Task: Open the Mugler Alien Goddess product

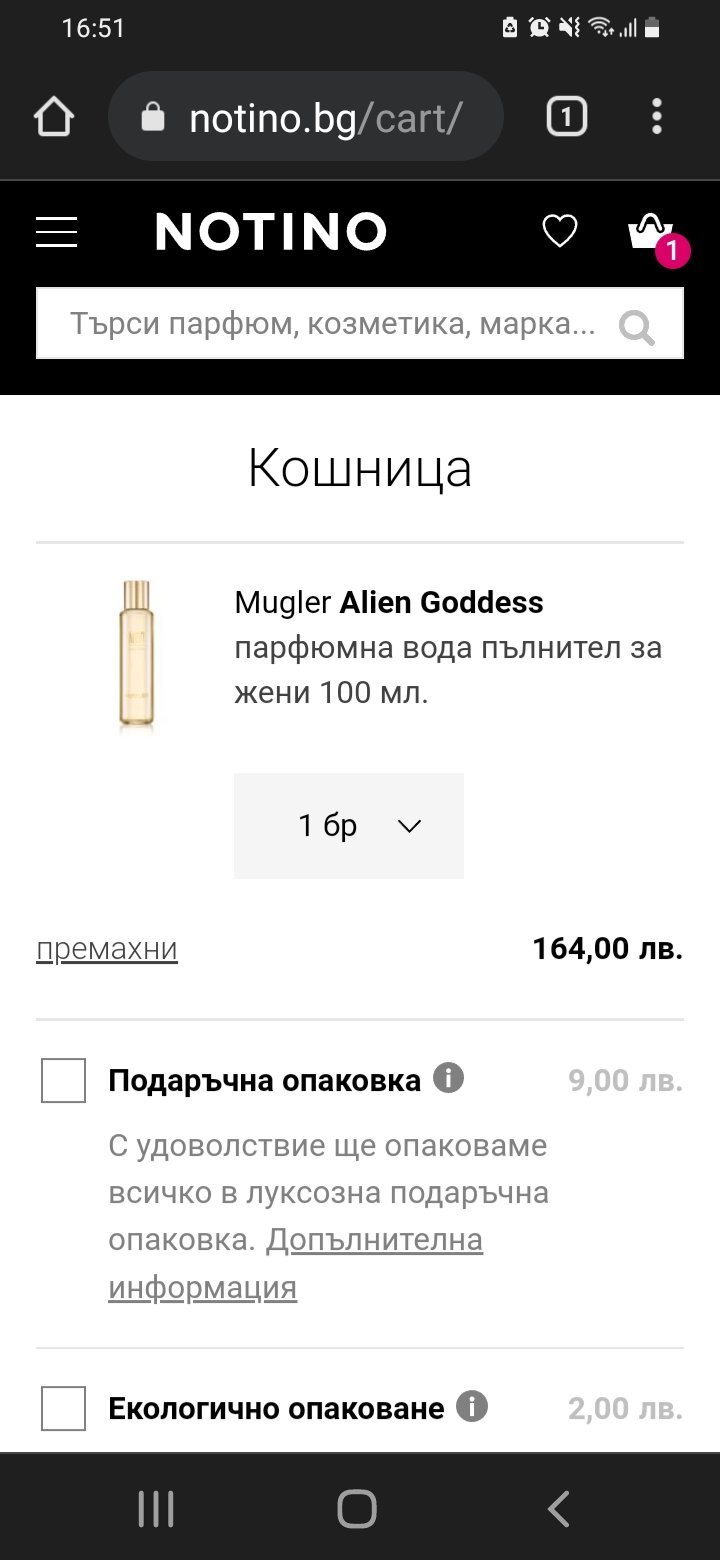Action: pos(390,603)
